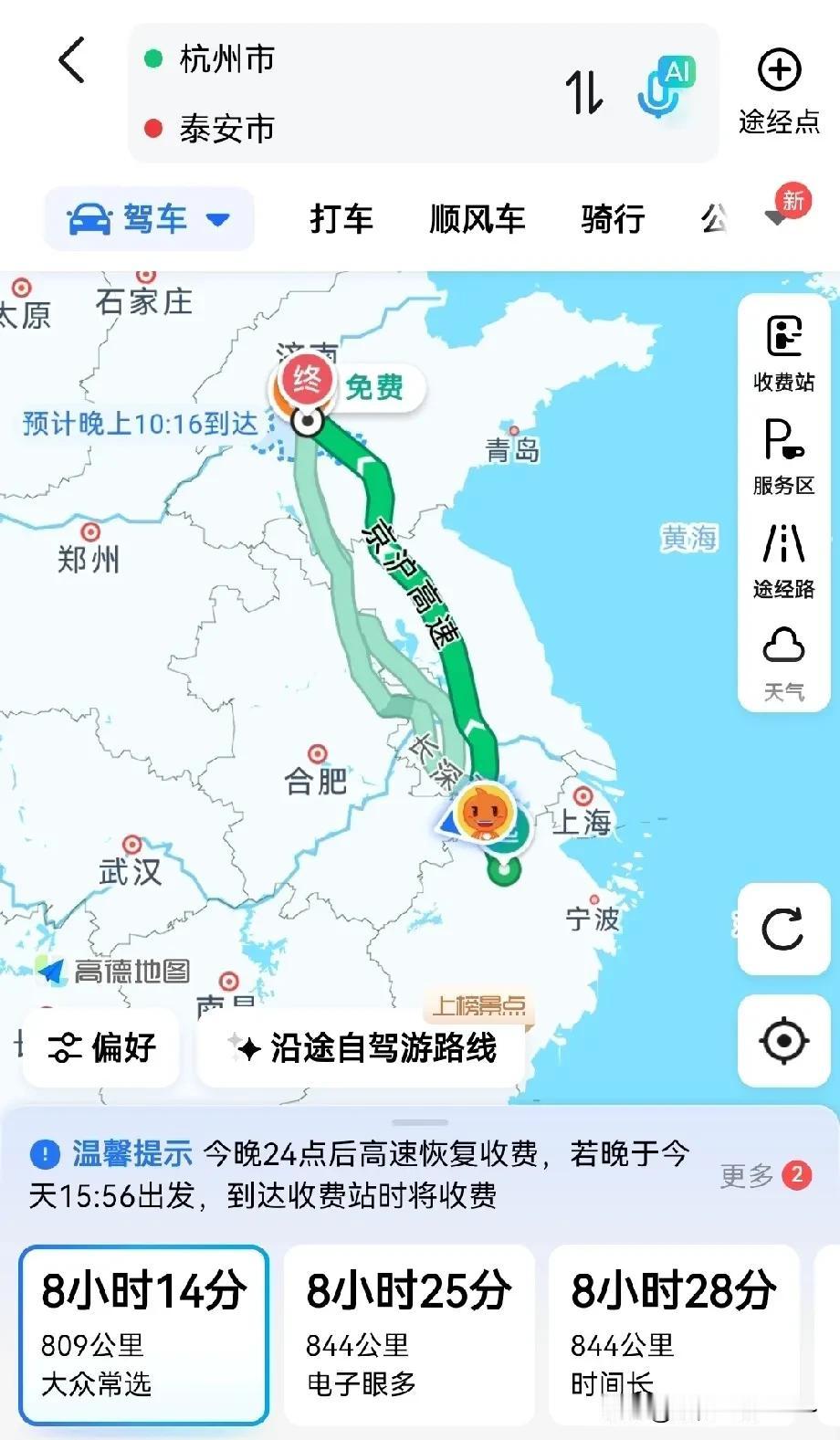840x1440 pixels.
Task: Locate my current position on the map
Action: tap(782, 1039)
